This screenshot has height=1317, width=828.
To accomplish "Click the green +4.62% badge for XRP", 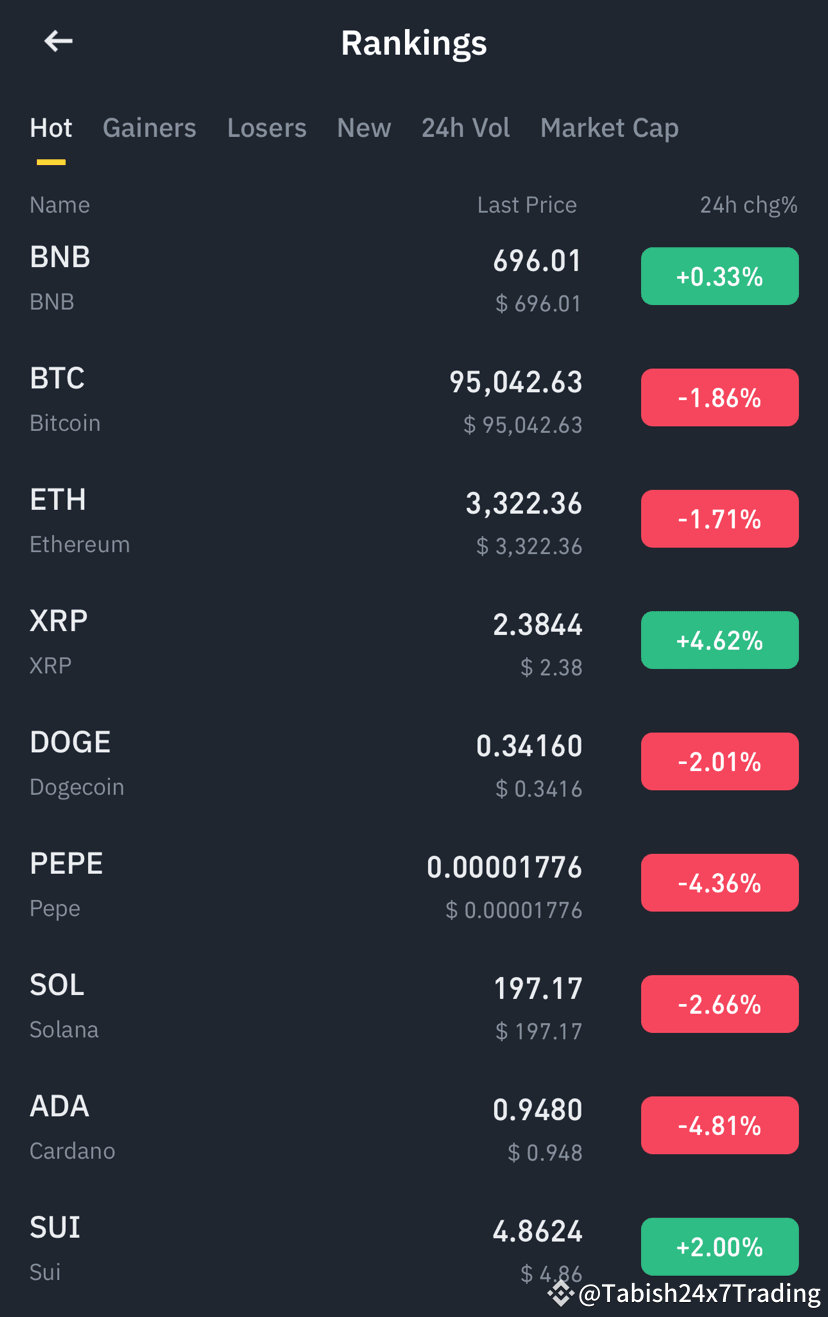I will click(x=719, y=639).
